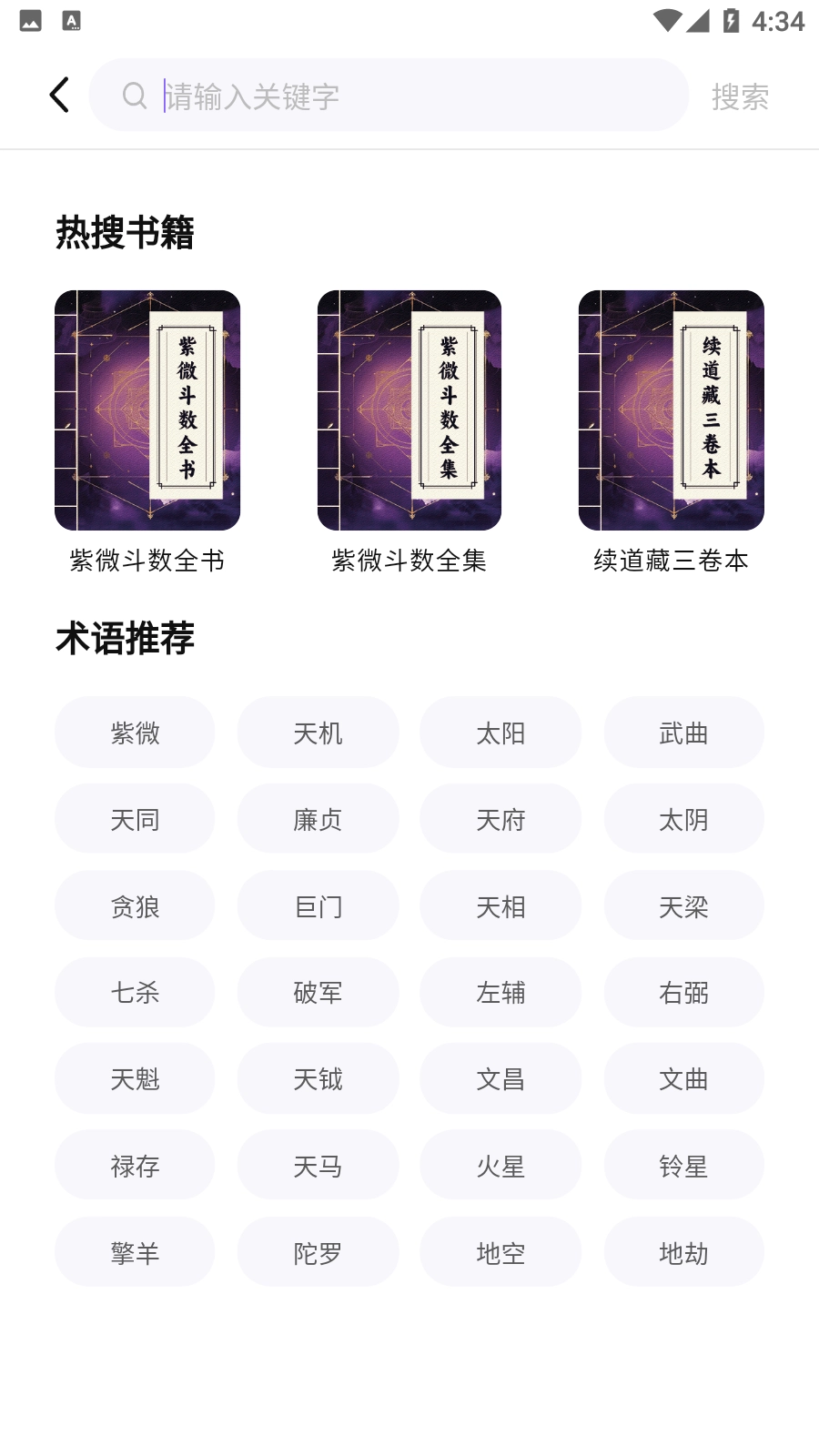Select the 天马 term chip
Viewport: 819px width, 1456px height.
tap(318, 1165)
